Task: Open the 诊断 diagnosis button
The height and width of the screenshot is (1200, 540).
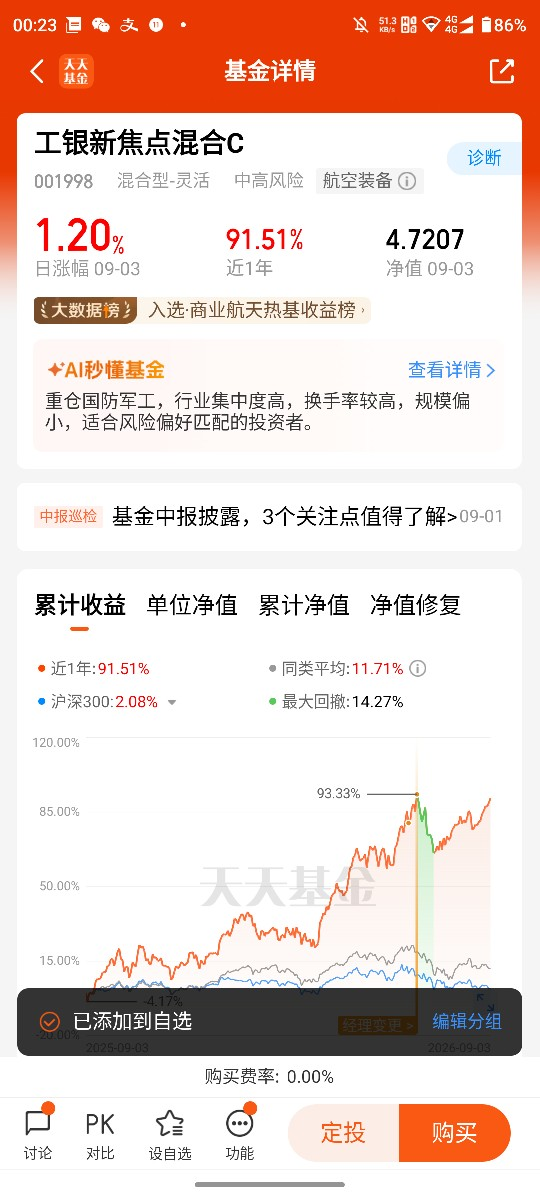Action: (x=484, y=158)
